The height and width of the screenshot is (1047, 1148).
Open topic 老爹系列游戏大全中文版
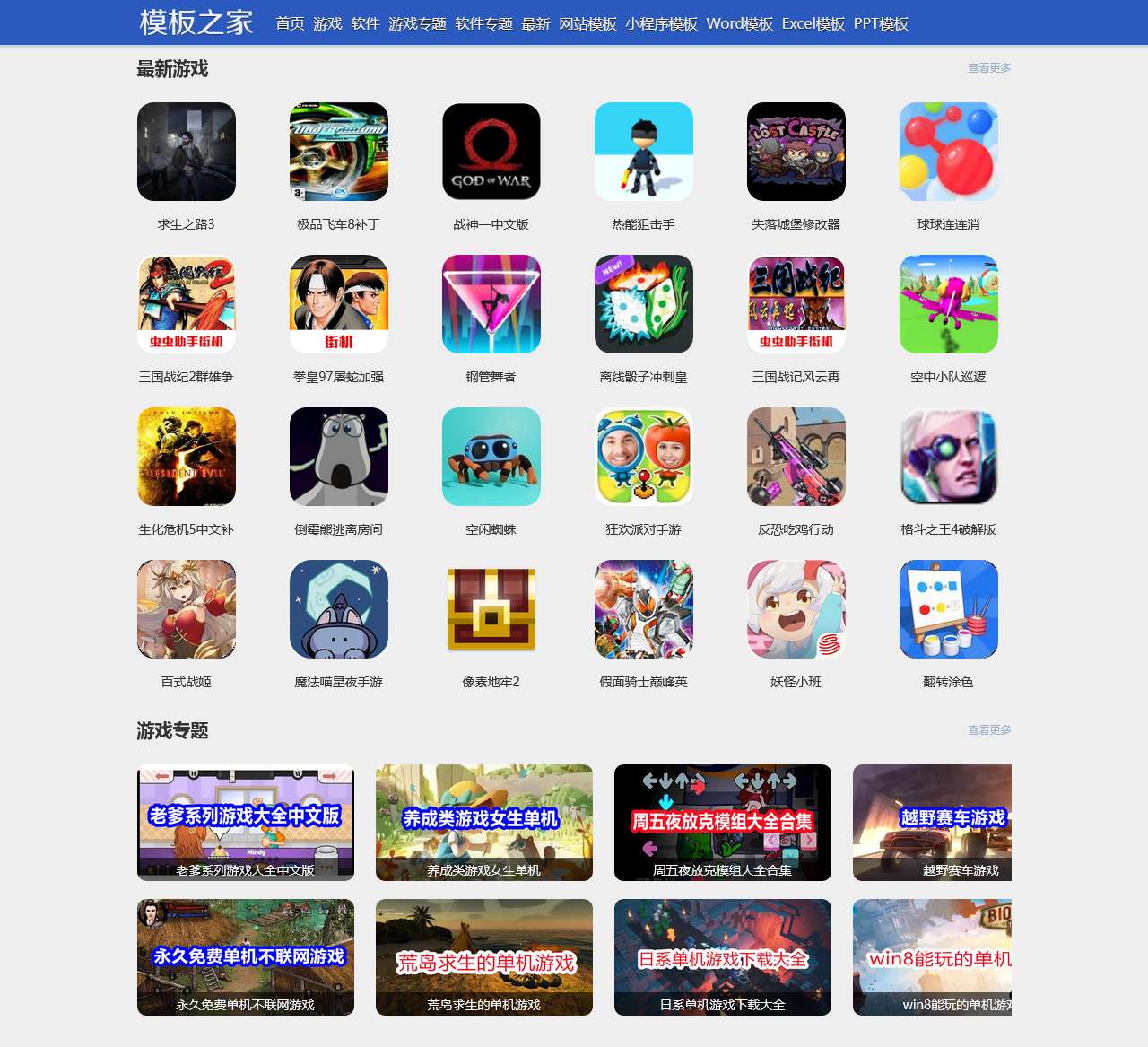[x=246, y=822]
